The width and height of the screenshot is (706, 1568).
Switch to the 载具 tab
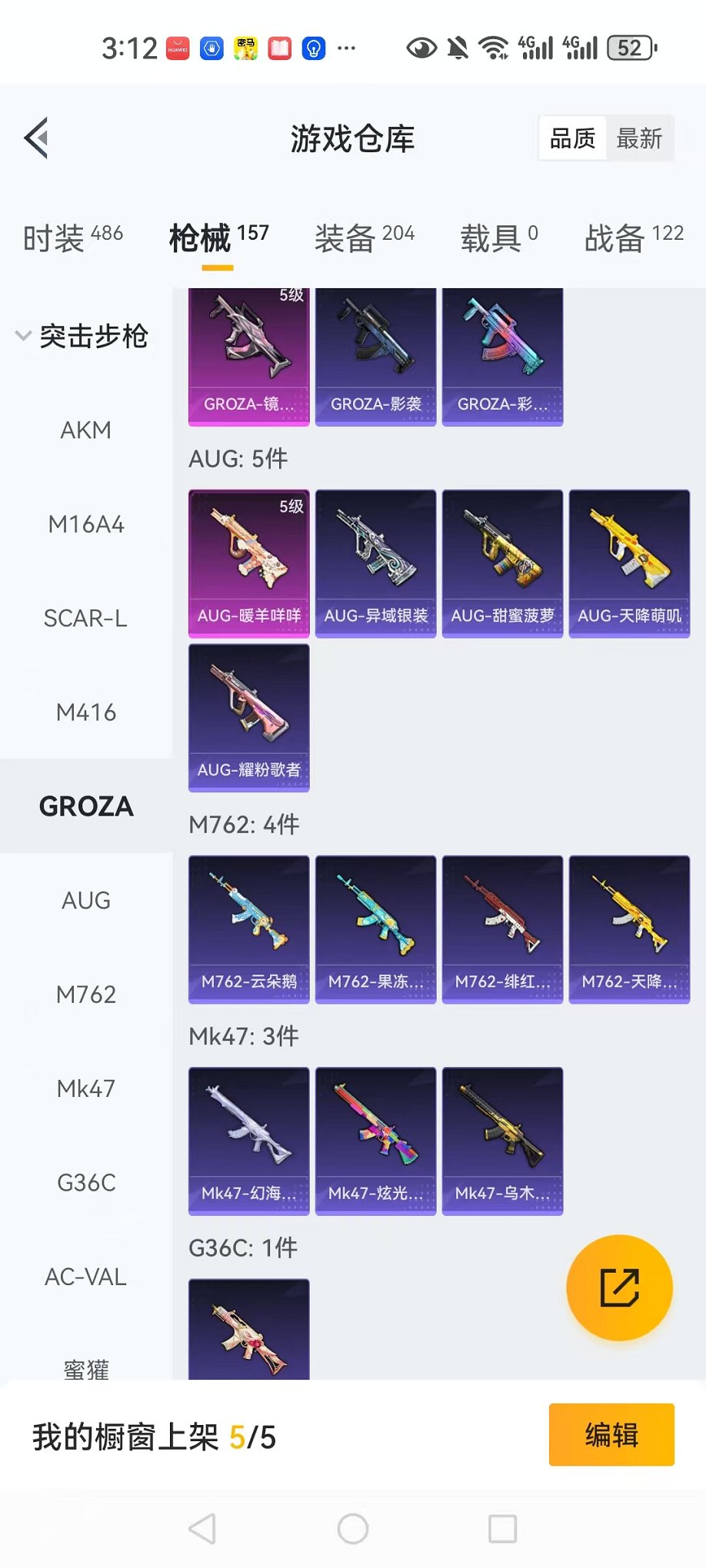click(x=498, y=238)
